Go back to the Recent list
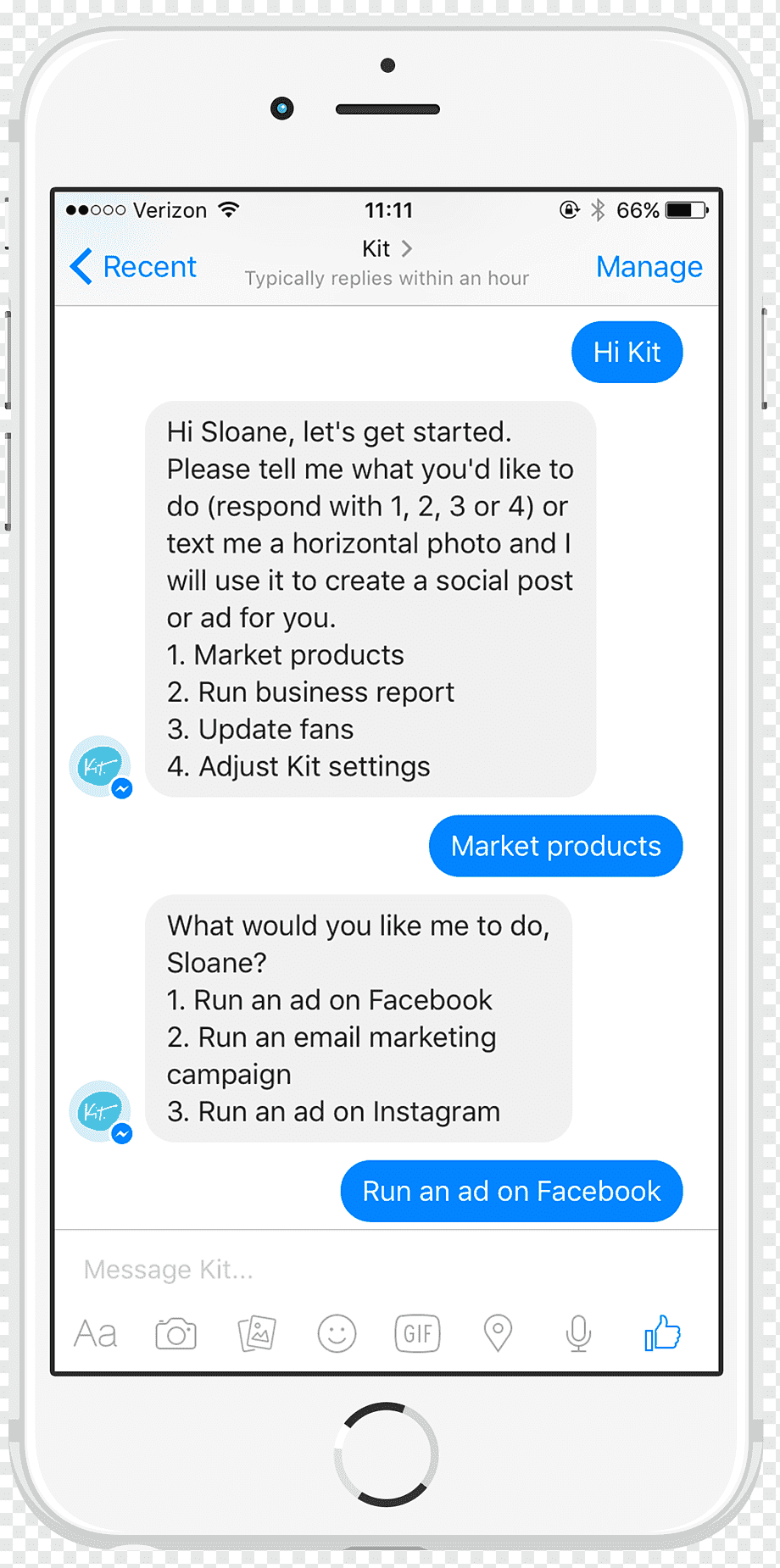The height and width of the screenshot is (1568, 780). [133, 266]
